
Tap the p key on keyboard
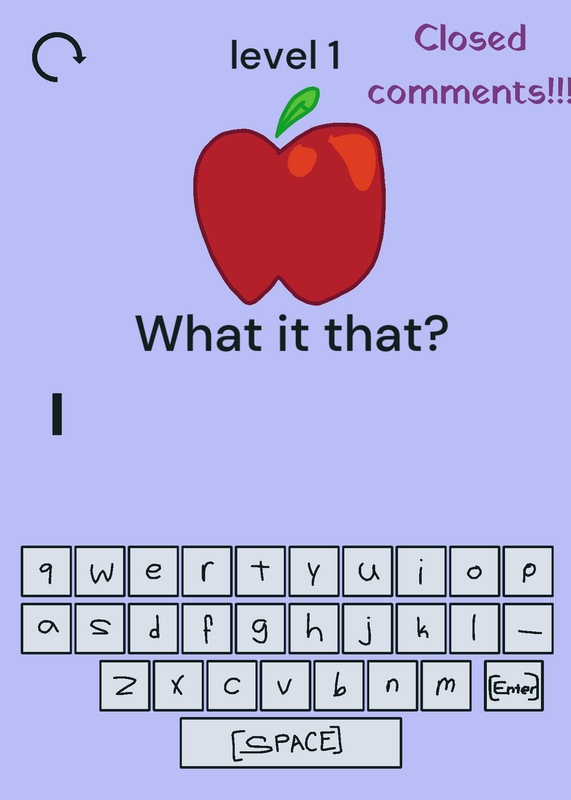(x=528, y=571)
